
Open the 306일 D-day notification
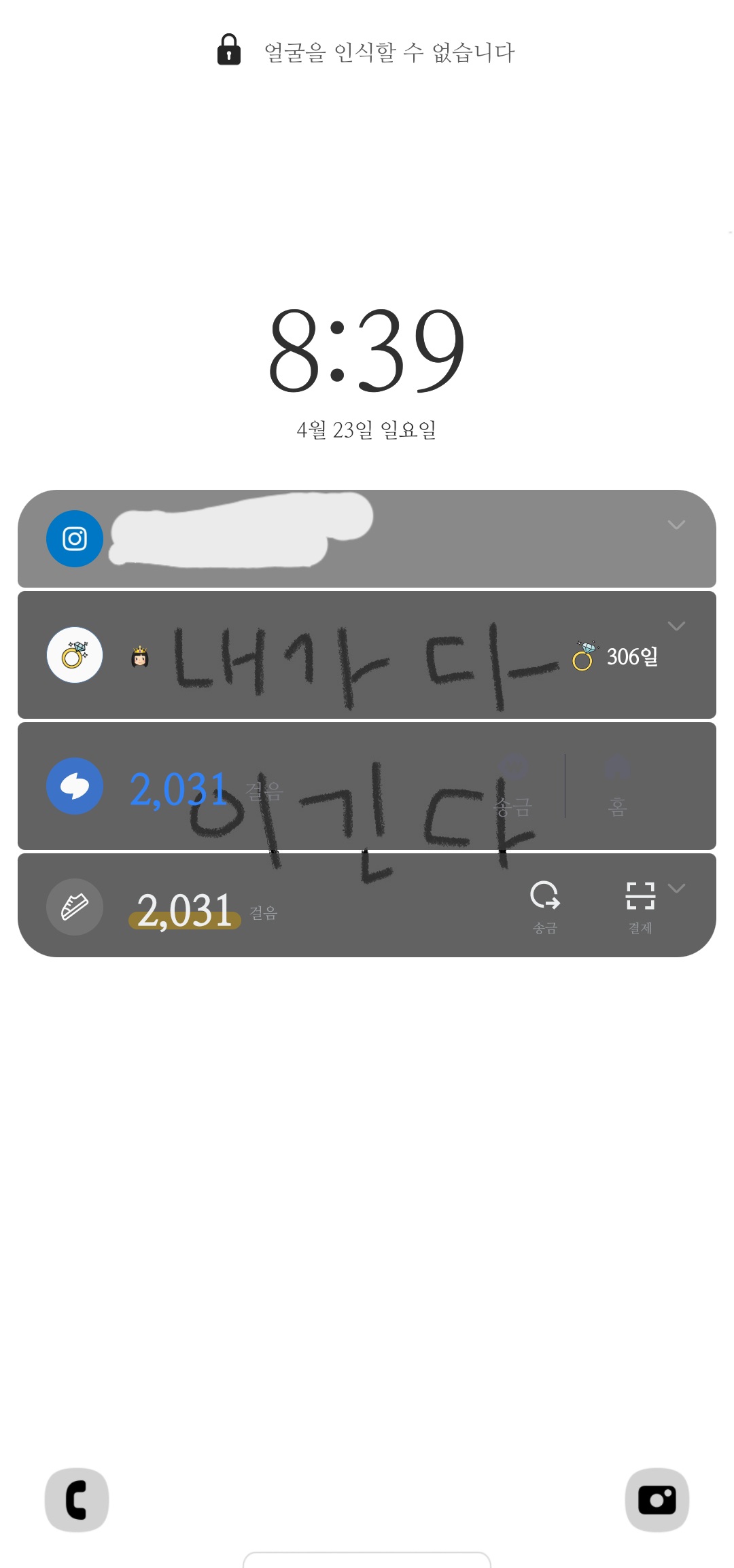click(367, 655)
